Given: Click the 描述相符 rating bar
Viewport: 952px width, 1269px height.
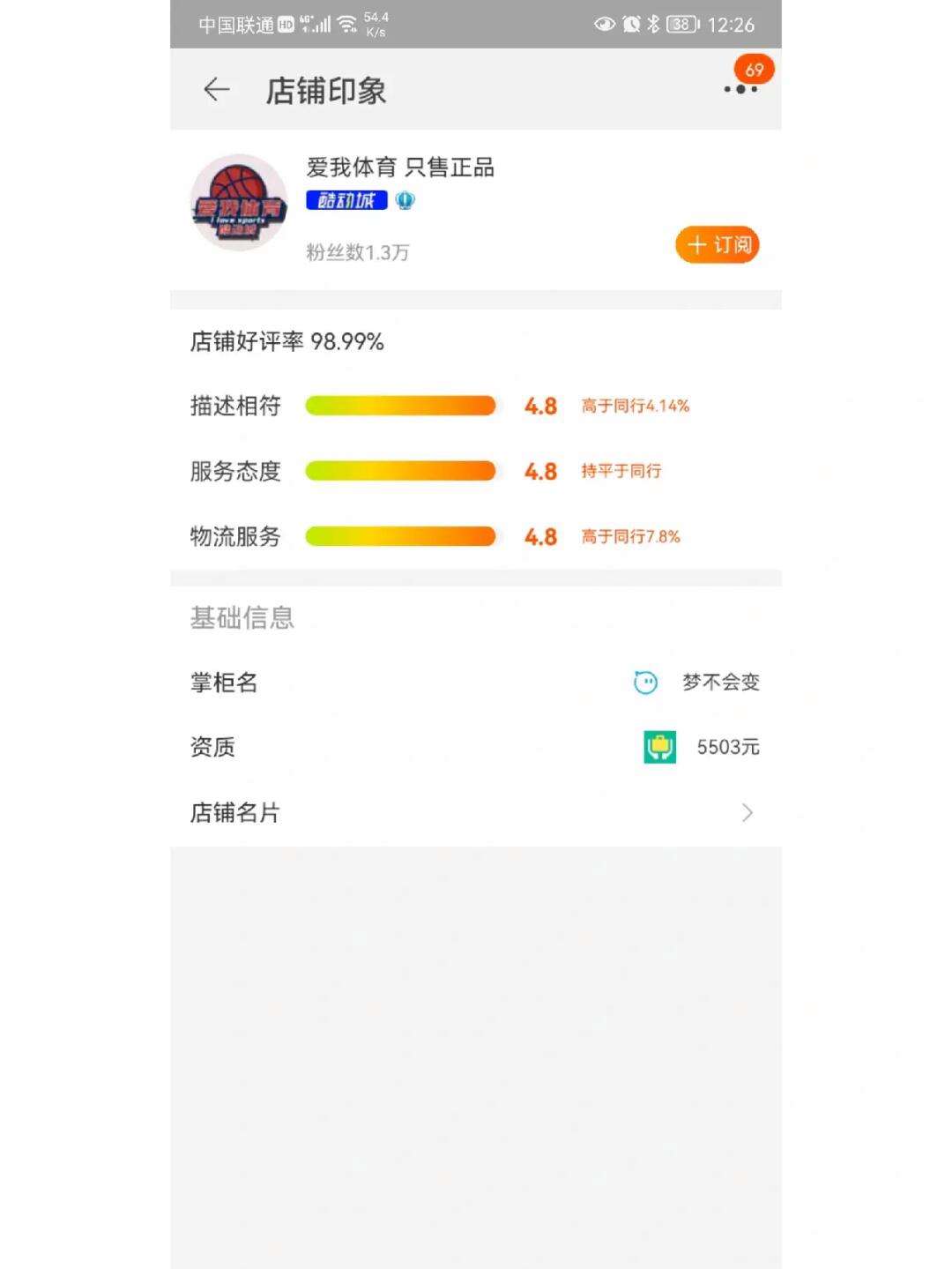Looking at the screenshot, I should point(399,406).
